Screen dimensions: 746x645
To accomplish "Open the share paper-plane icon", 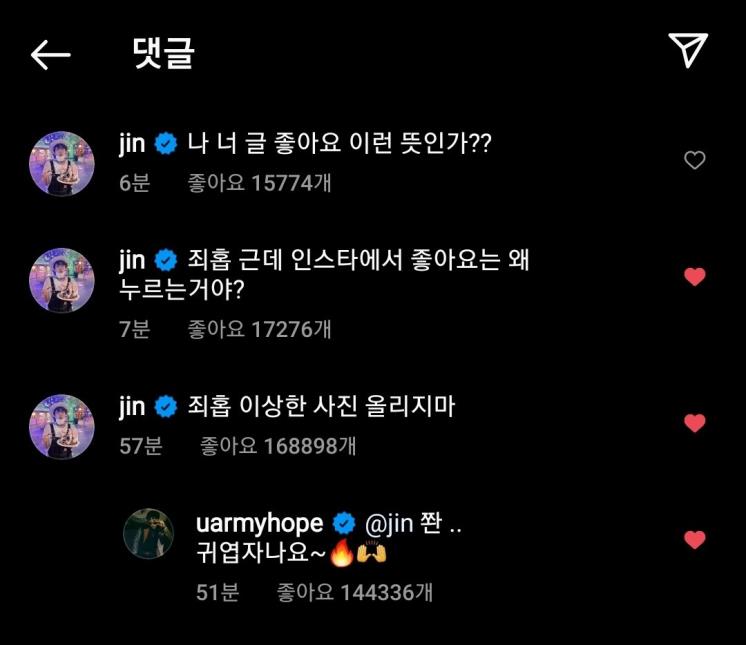I will (688, 50).
